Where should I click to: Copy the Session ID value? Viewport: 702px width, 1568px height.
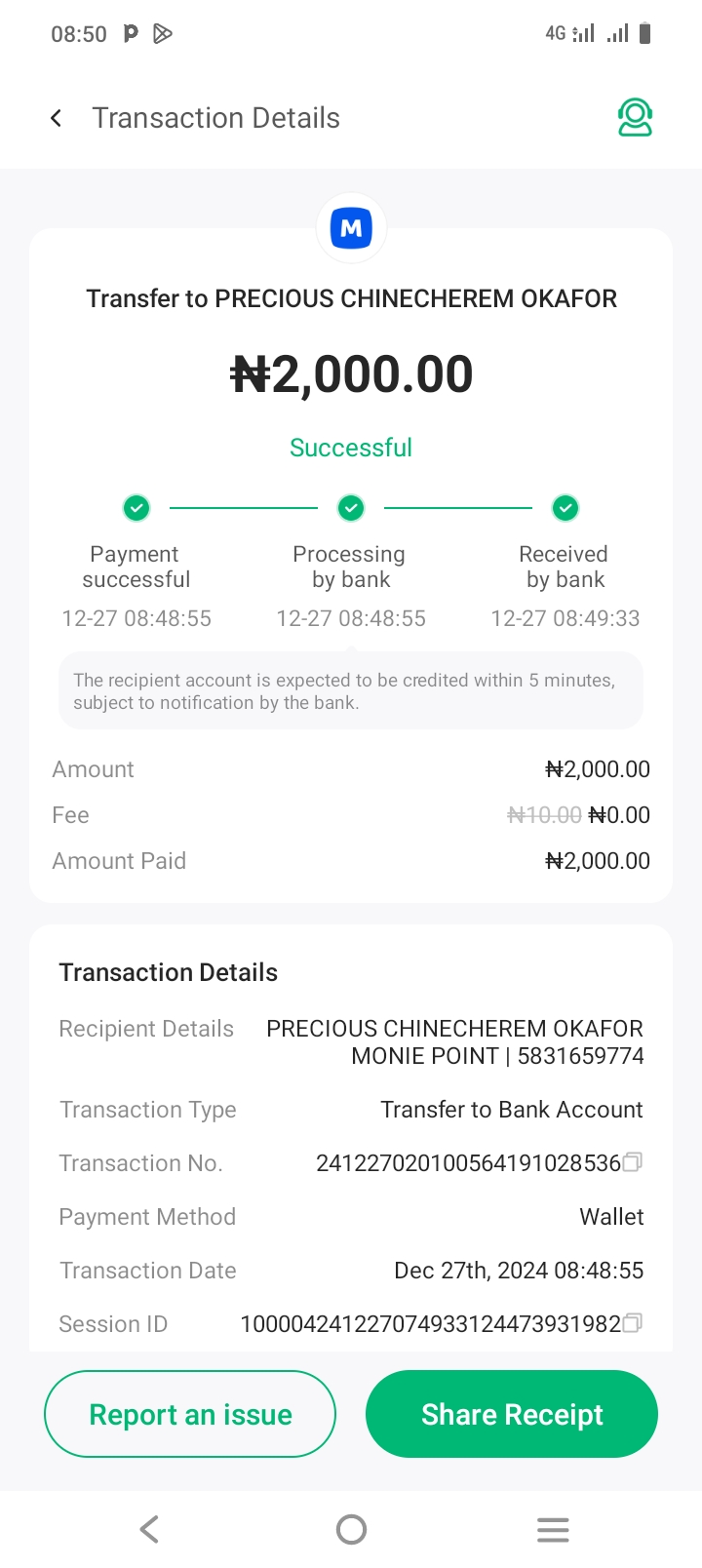tap(633, 1323)
